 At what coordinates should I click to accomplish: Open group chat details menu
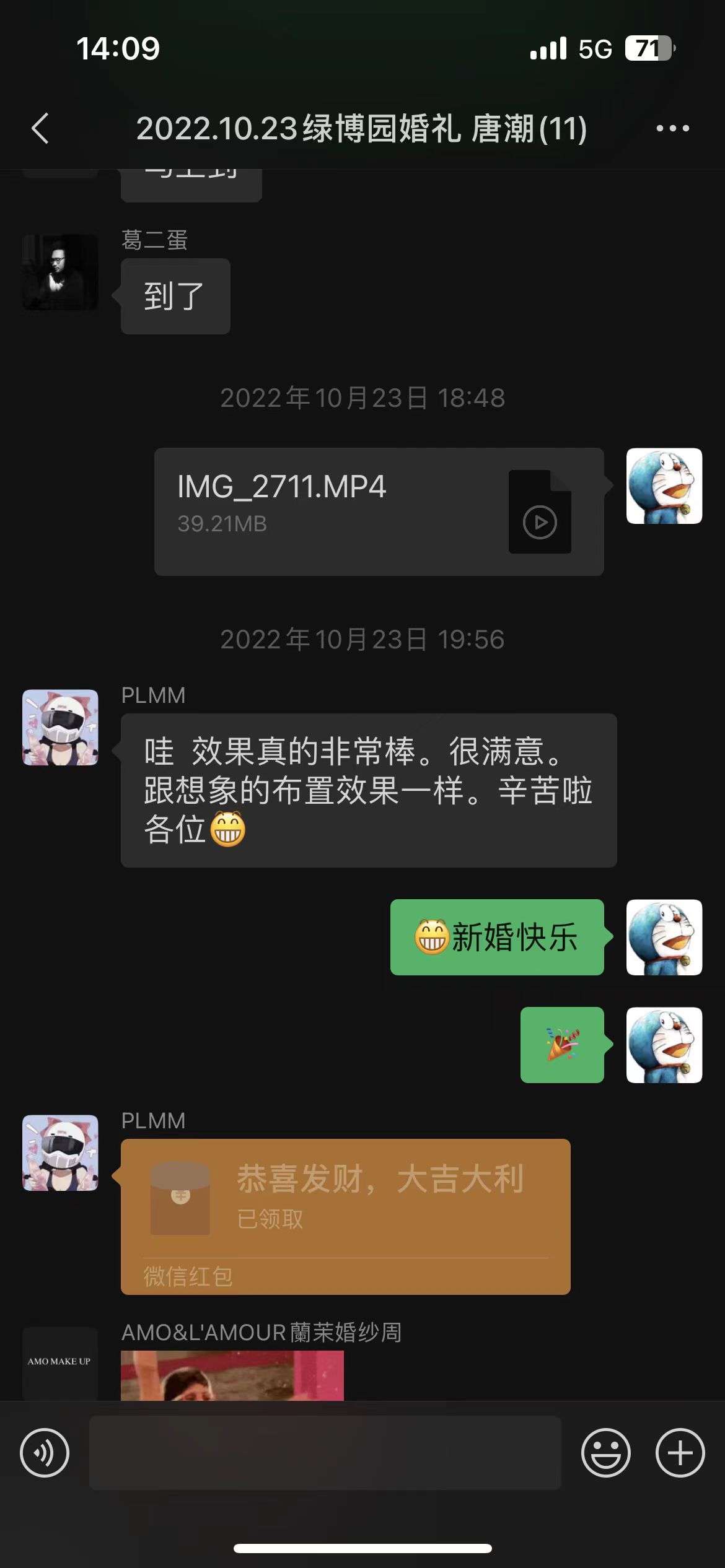point(672,129)
